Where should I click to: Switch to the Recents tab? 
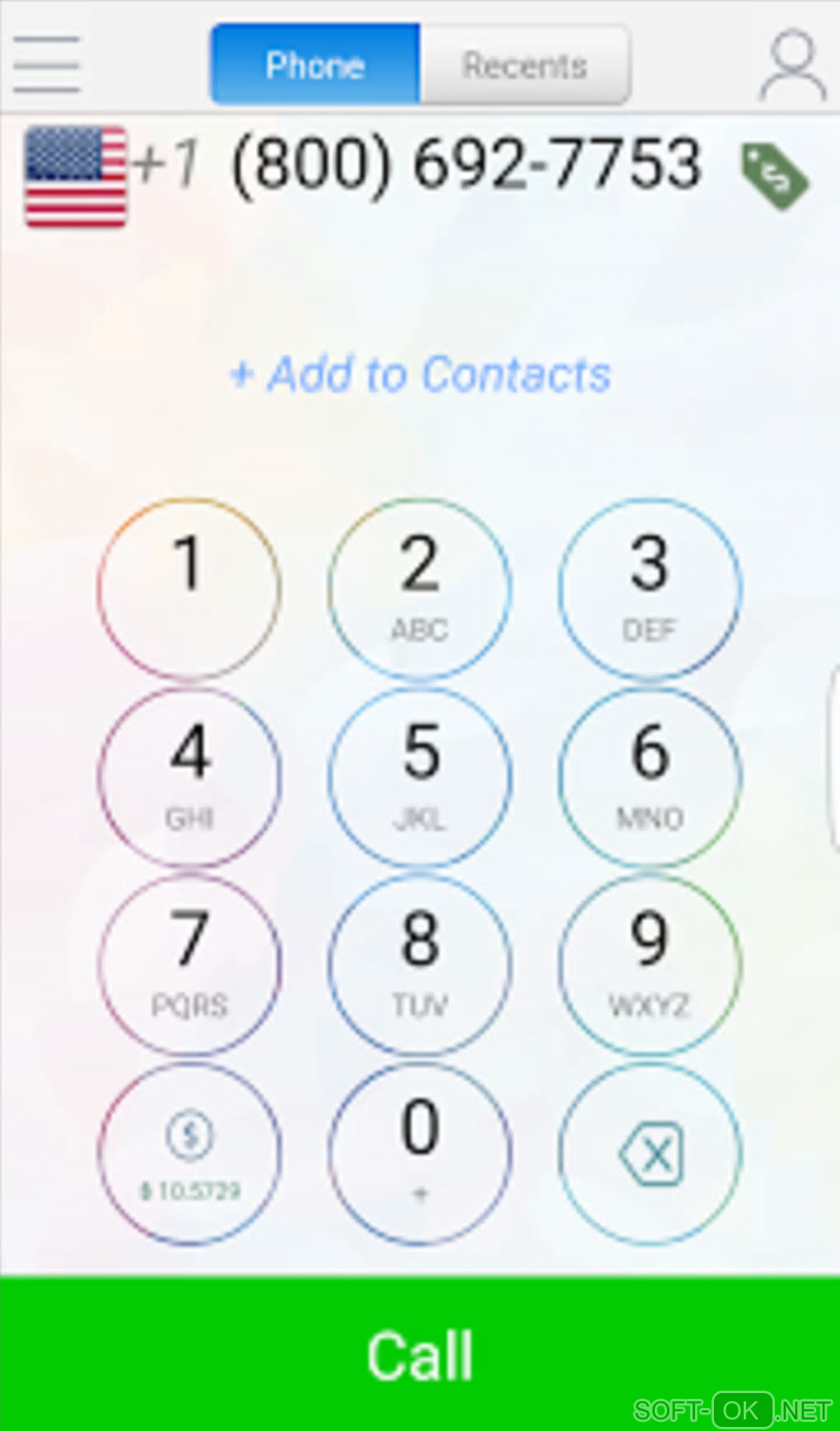tap(525, 65)
